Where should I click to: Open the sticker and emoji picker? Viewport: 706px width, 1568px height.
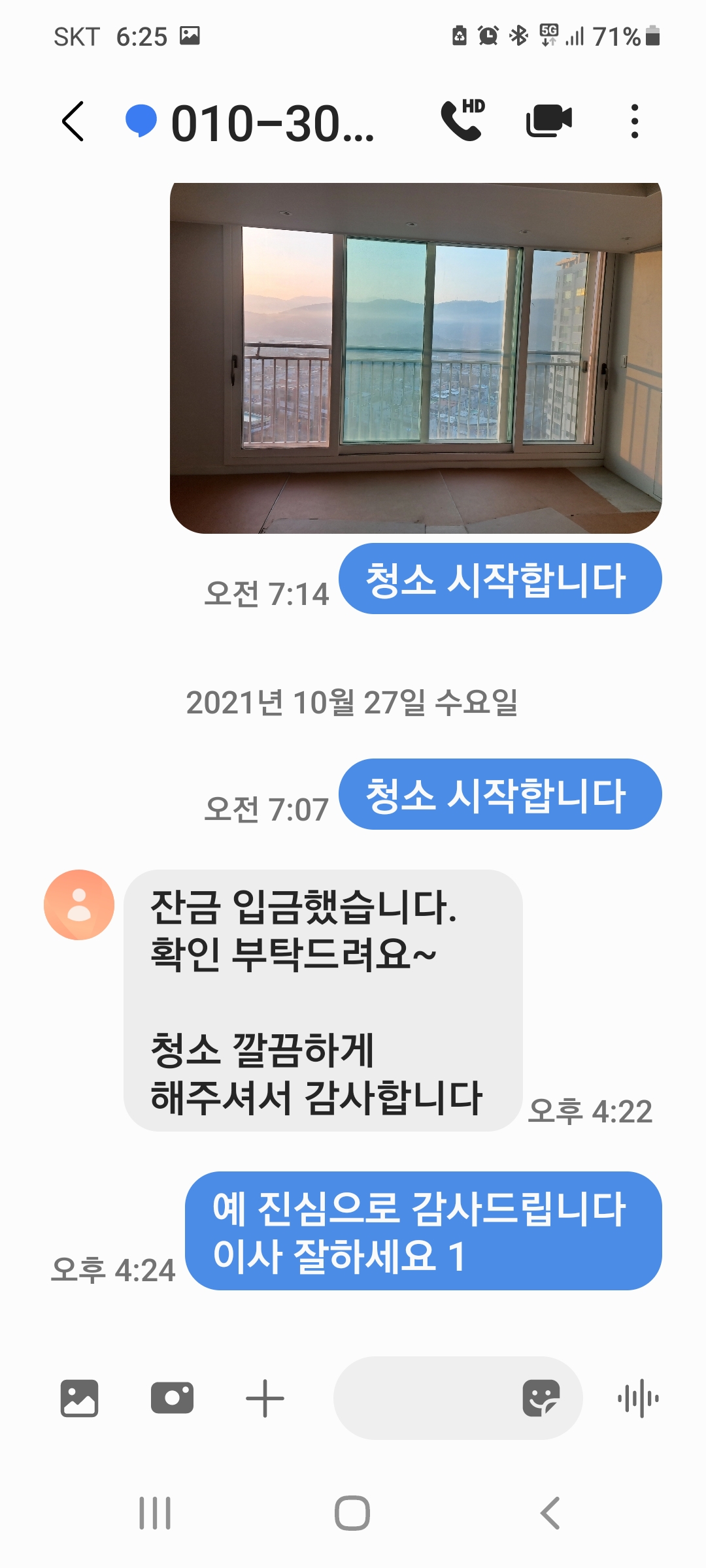(x=541, y=1398)
